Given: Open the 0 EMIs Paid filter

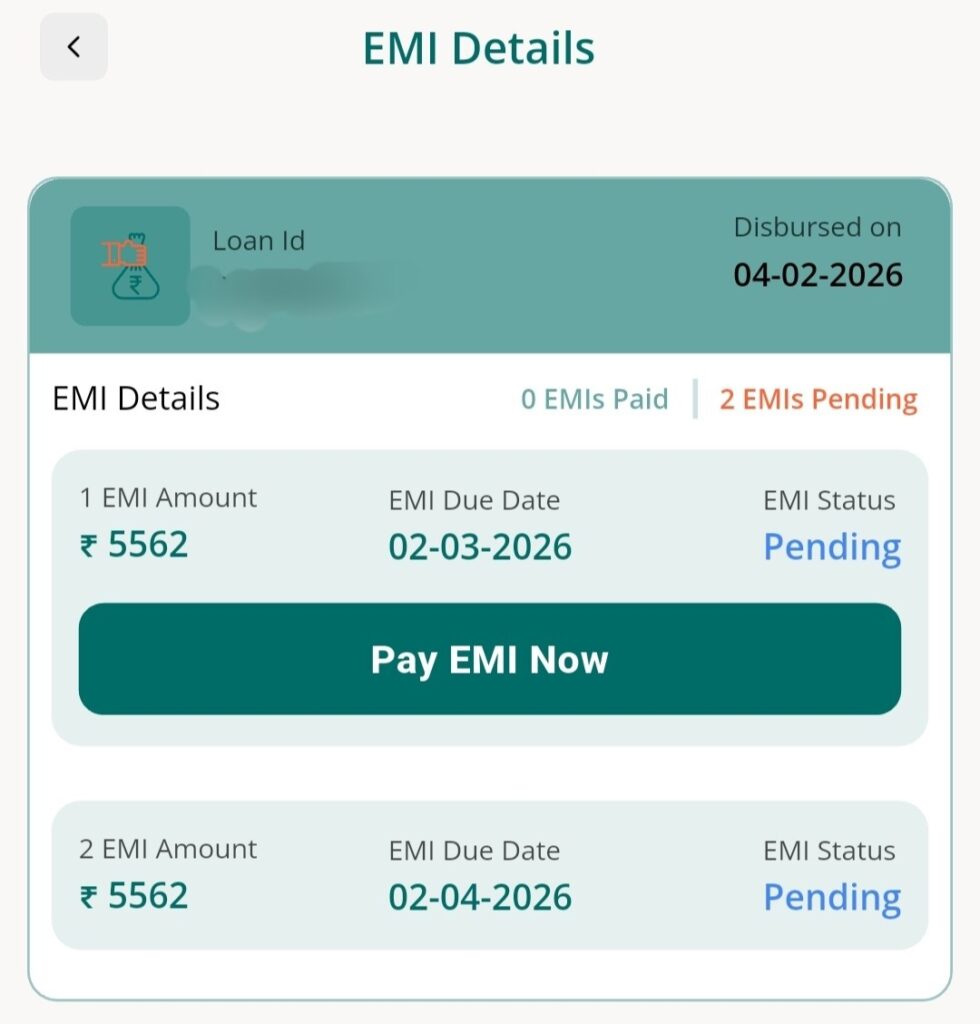Looking at the screenshot, I should 594,398.
